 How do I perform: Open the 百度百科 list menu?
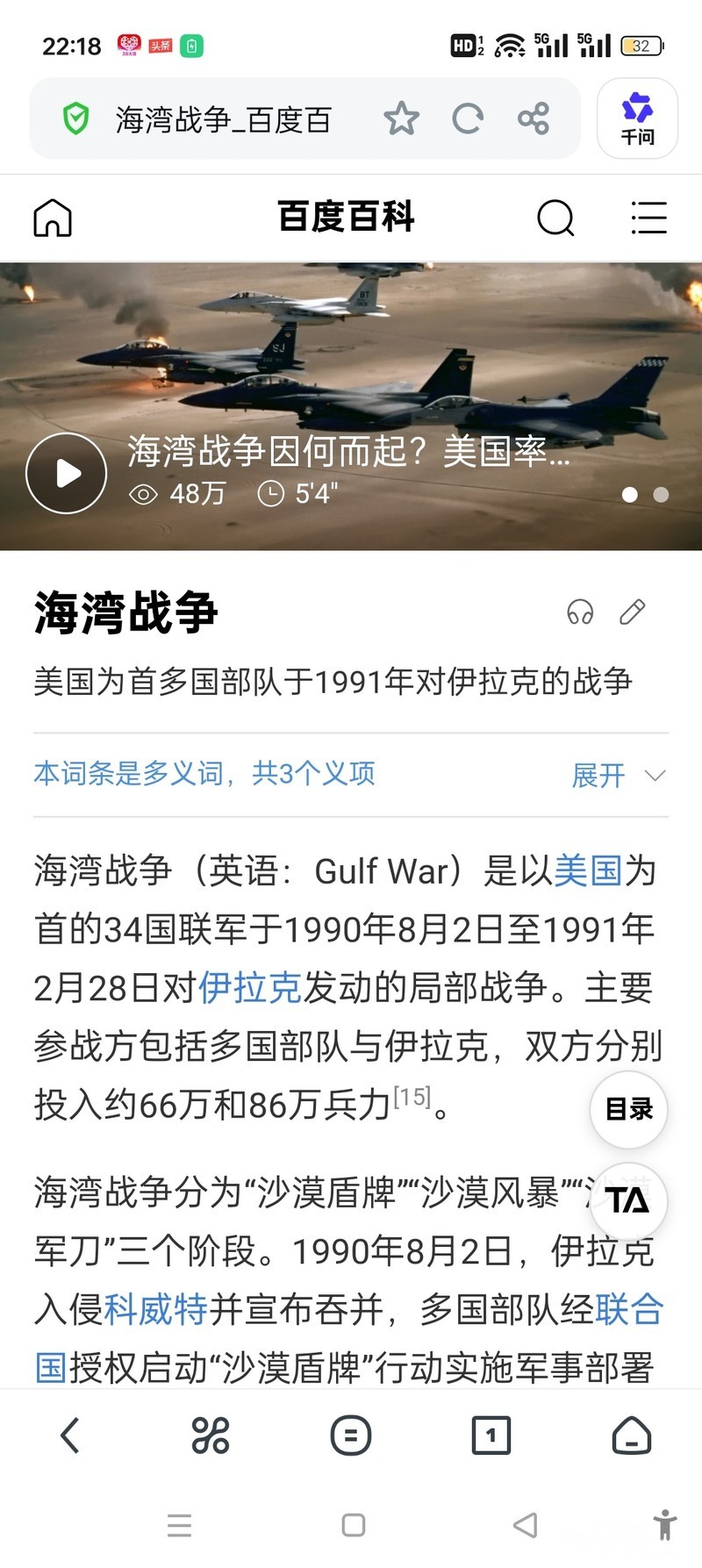pos(648,218)
